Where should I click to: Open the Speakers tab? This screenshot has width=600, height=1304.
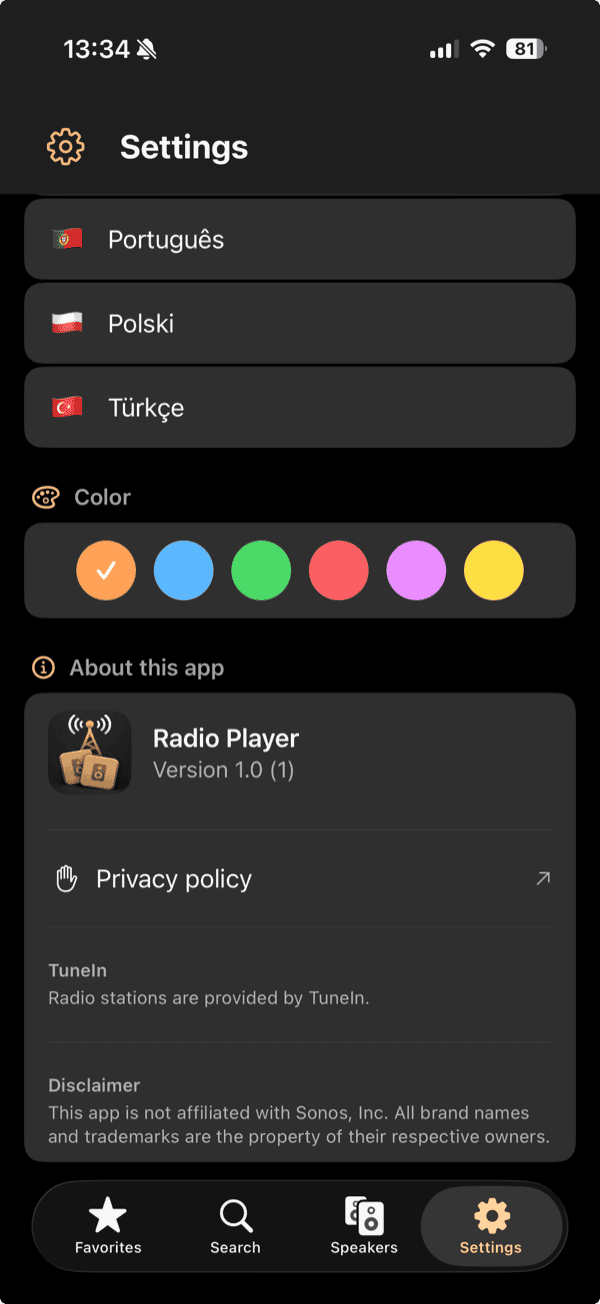coord(364,1226)
